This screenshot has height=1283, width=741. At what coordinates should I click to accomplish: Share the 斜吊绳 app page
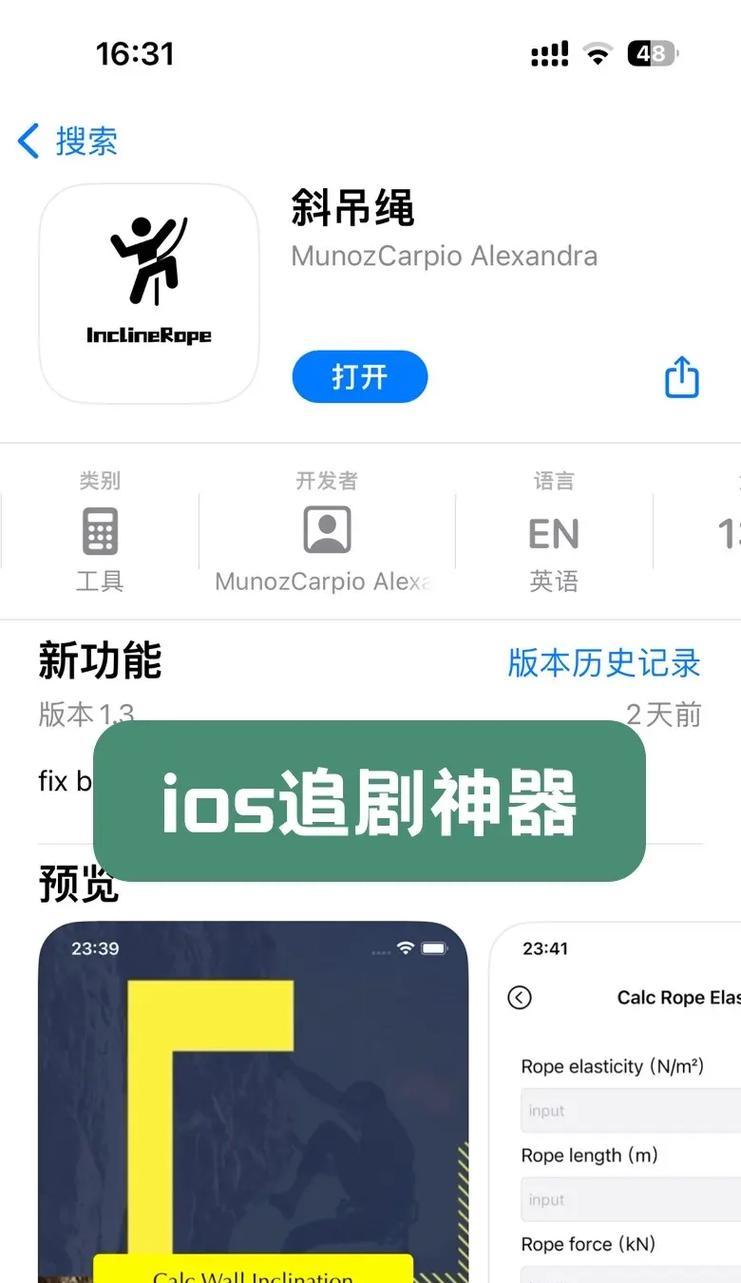point(681,377)
